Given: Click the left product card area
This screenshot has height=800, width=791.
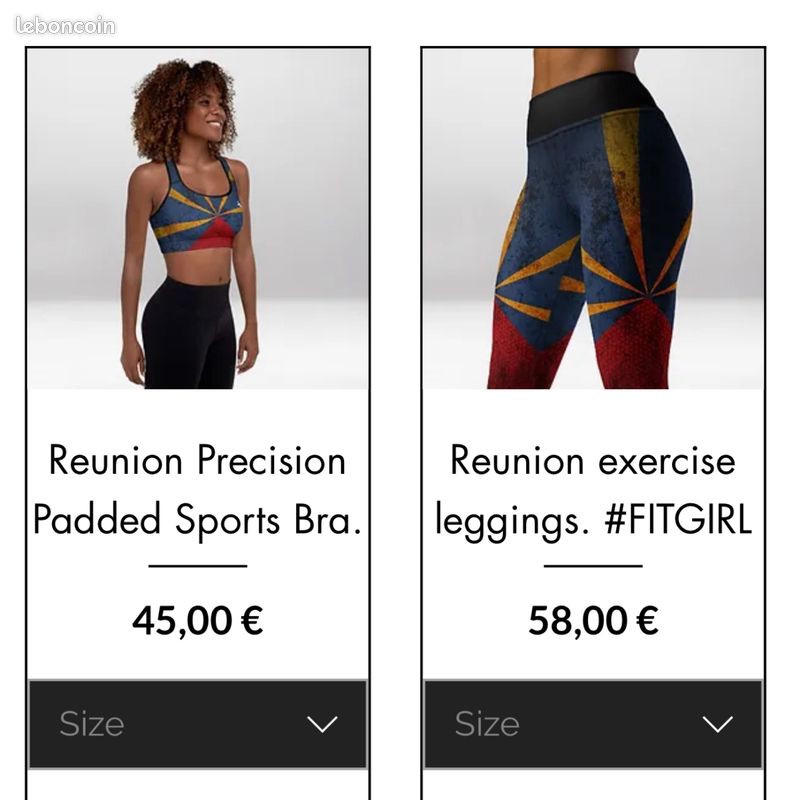Looking at the screenshot, I should click(196, 400).
